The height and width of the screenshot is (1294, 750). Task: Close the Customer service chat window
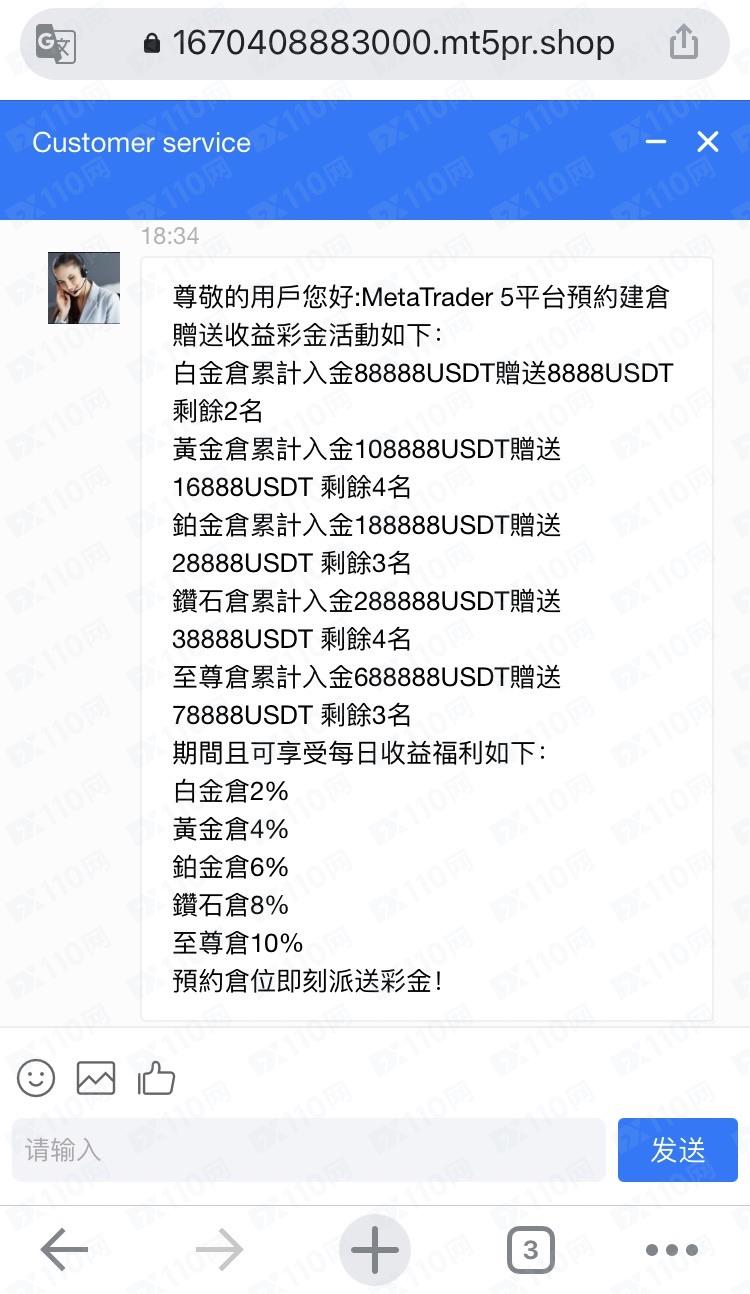708,142
